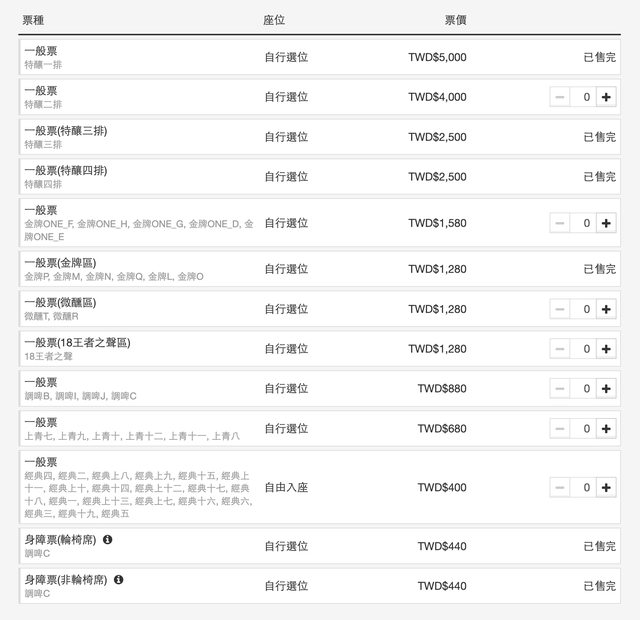Image resolution: width=640 pixels, height=620 pixels.
Task: Reduce TWD$1,580 金牌ONE ticket count
Action: (560, 223)
